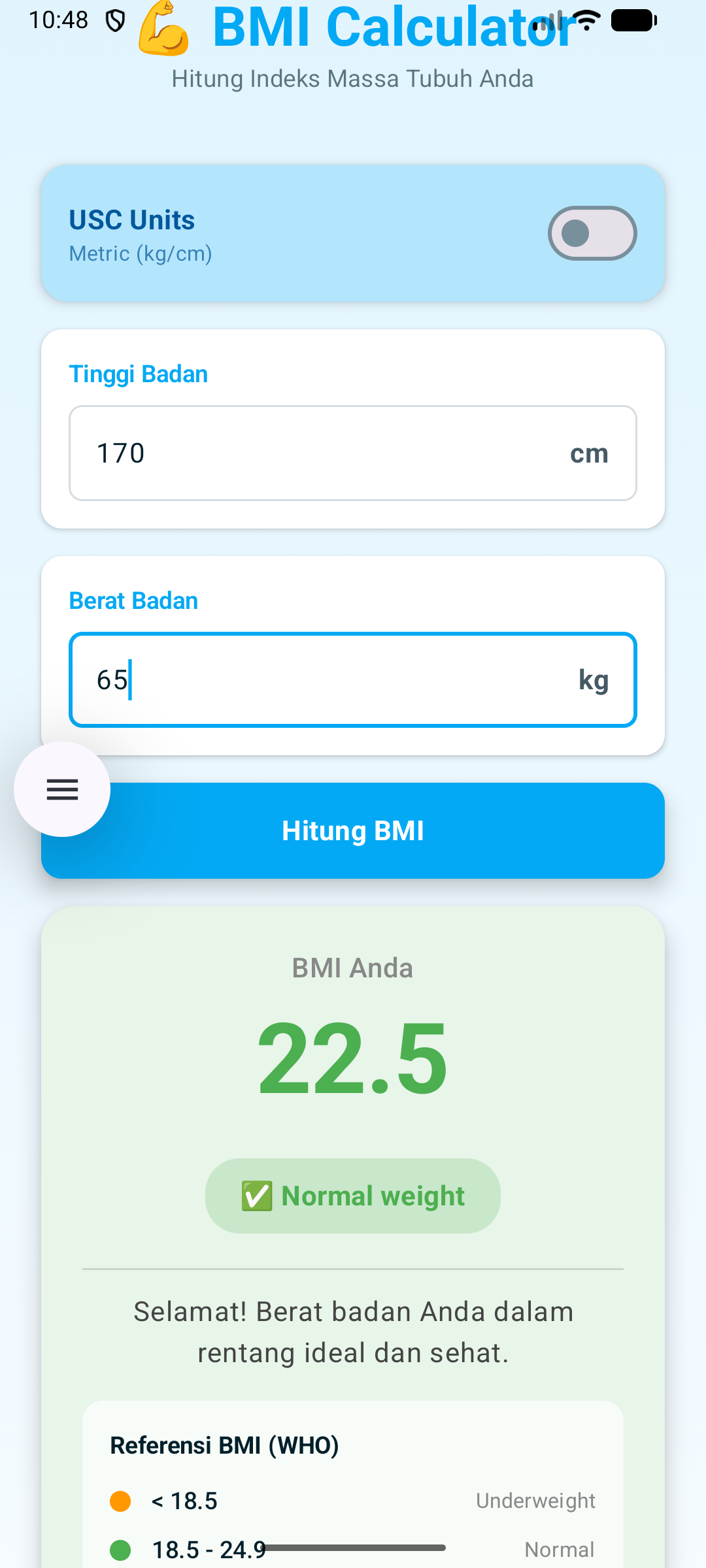
Task: Open the floating hamburger menu
Action: pos(62,789)
